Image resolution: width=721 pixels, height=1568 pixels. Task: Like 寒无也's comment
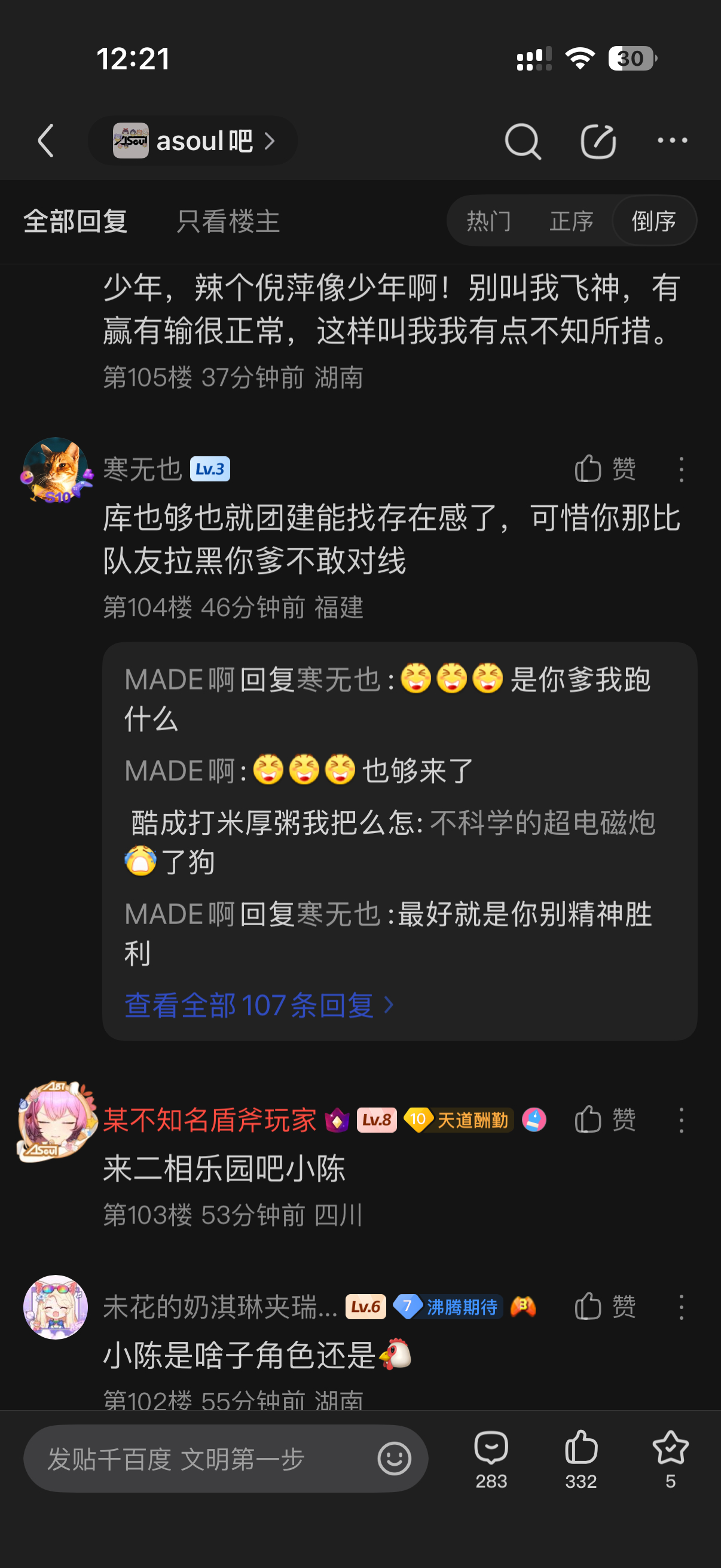tap(605, 469)
